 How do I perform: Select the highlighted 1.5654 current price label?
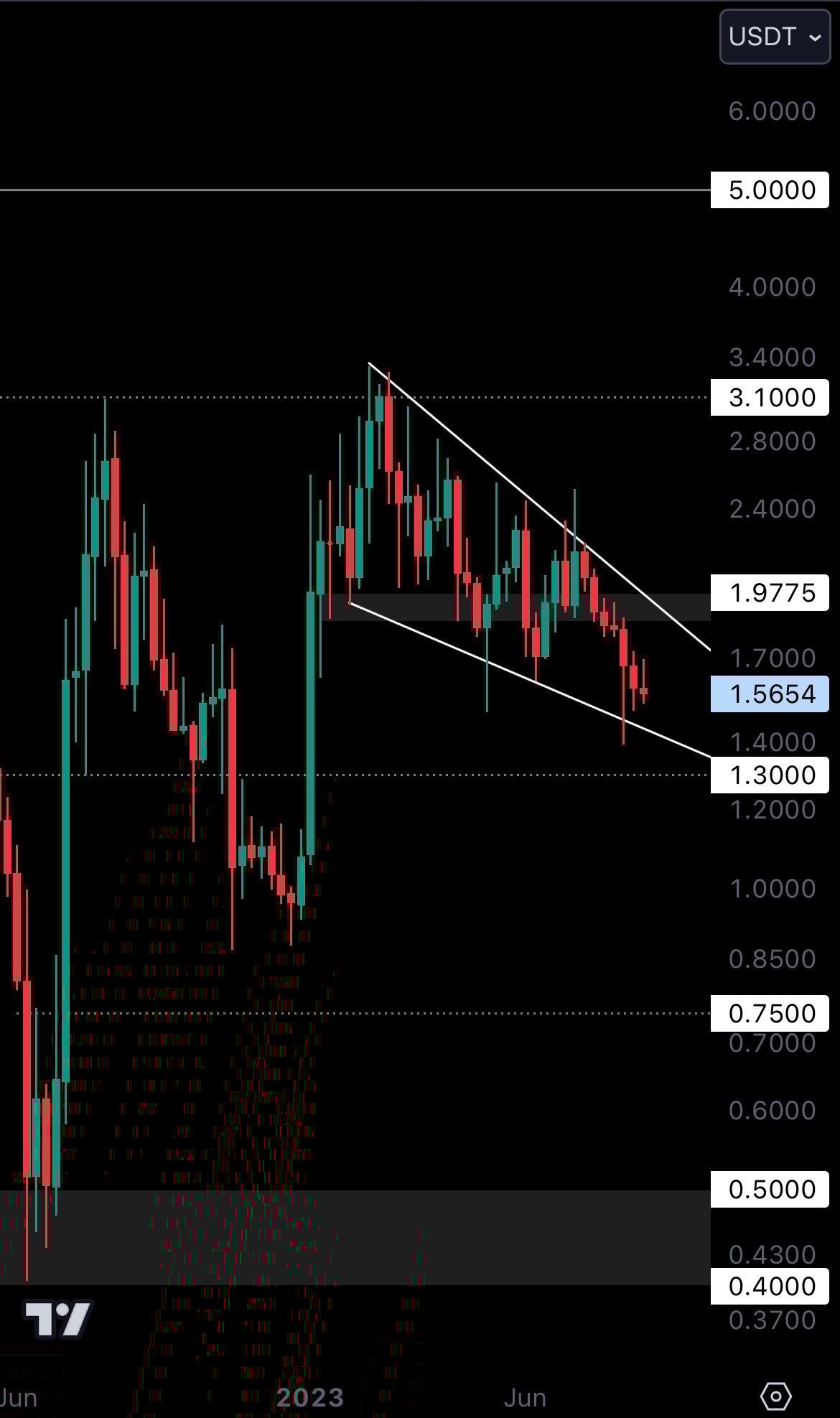(769, 694)
